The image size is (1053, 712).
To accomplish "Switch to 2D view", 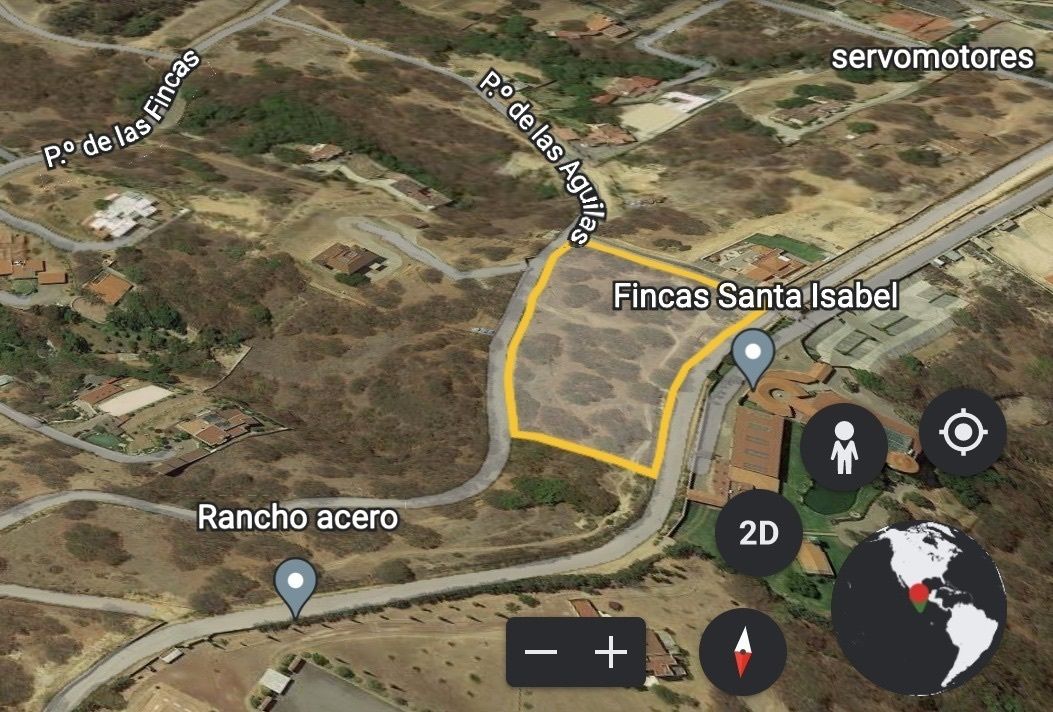I will pyautogui.click(x=759, y=533).
